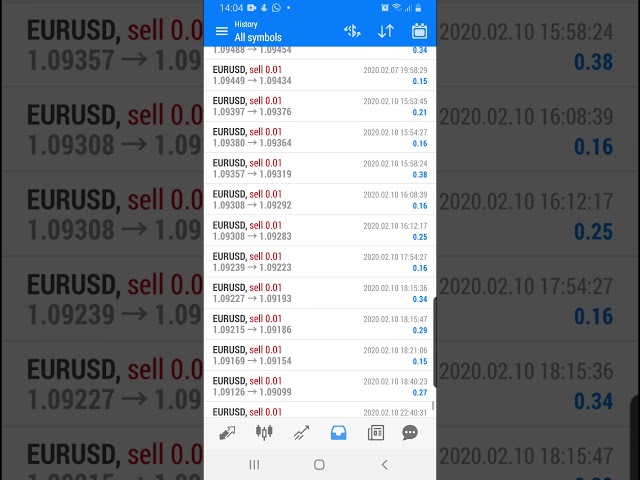Expand the trade 1.09126 → 1.09099
Image resolution: width=640 pixels, height=480 pixels.
(319, 386)
